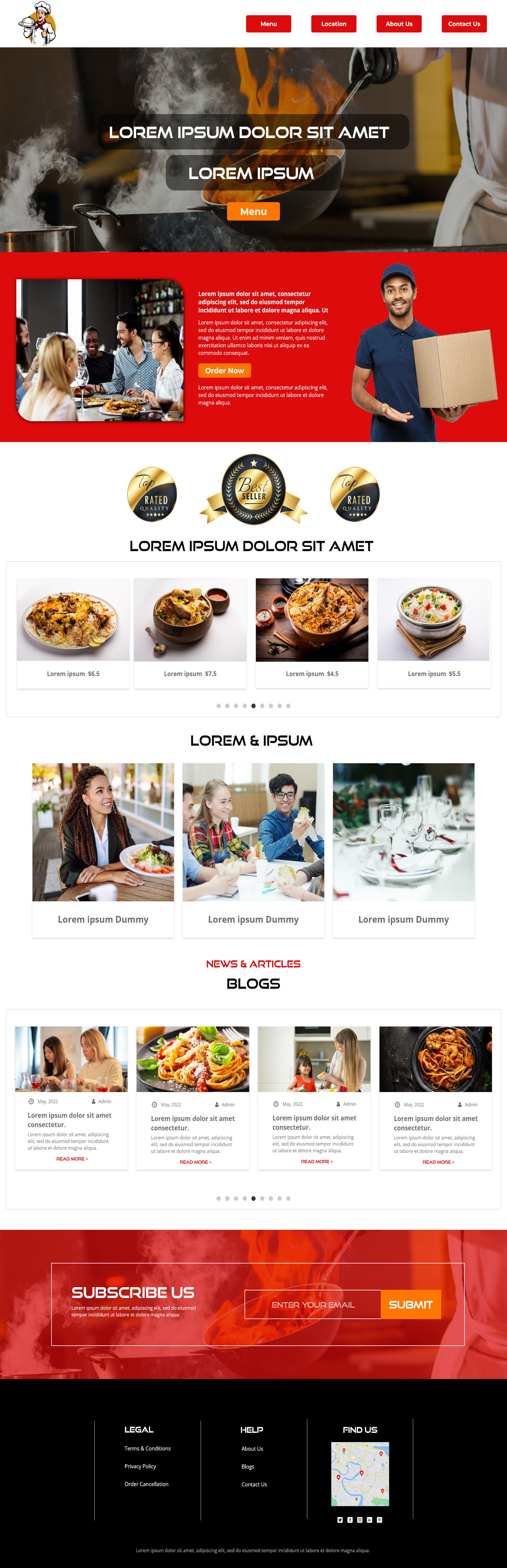This screenshot has width=507, height=1568.
Task: Open the first Lorem ipsum Dummy card
Action: coord(103,850)
